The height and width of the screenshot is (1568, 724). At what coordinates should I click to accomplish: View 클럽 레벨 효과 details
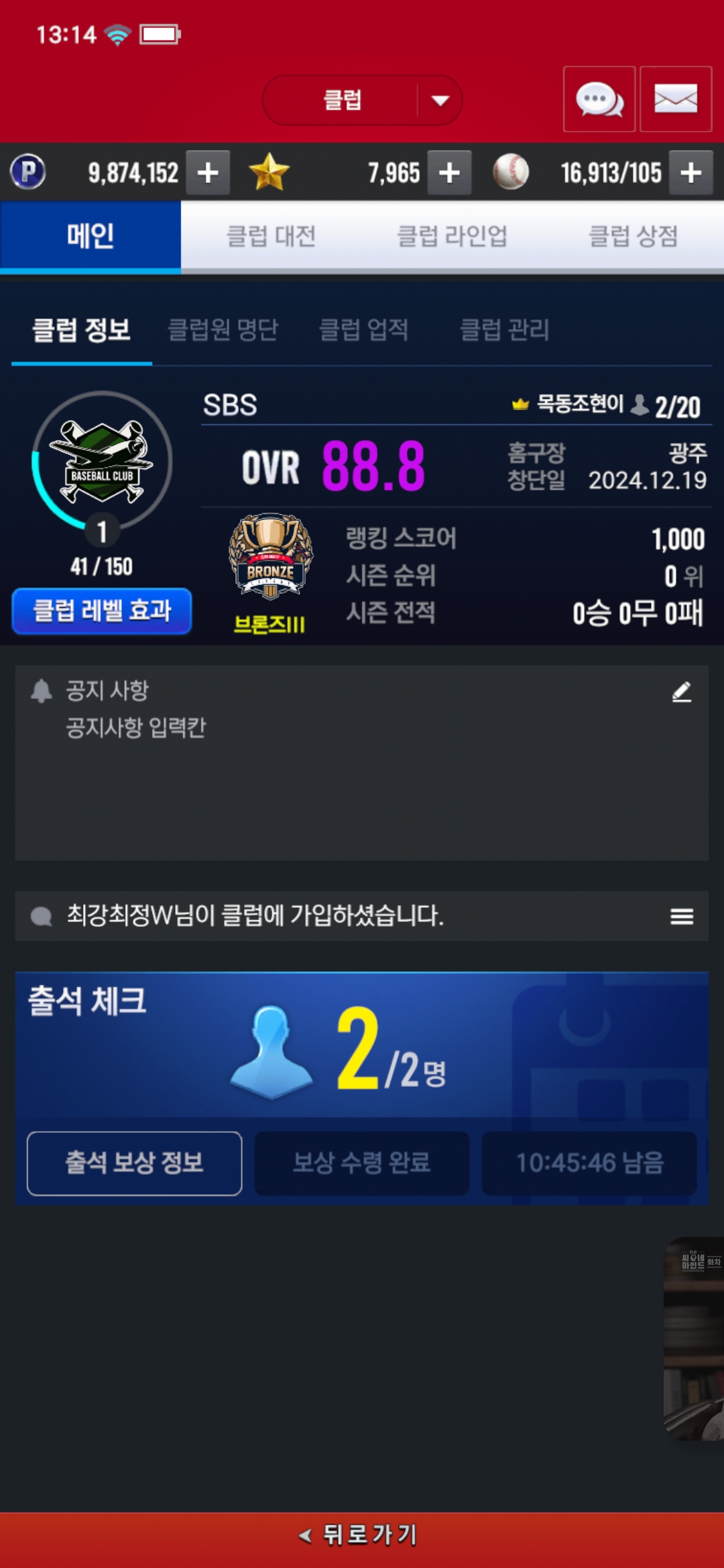point(102,610)
